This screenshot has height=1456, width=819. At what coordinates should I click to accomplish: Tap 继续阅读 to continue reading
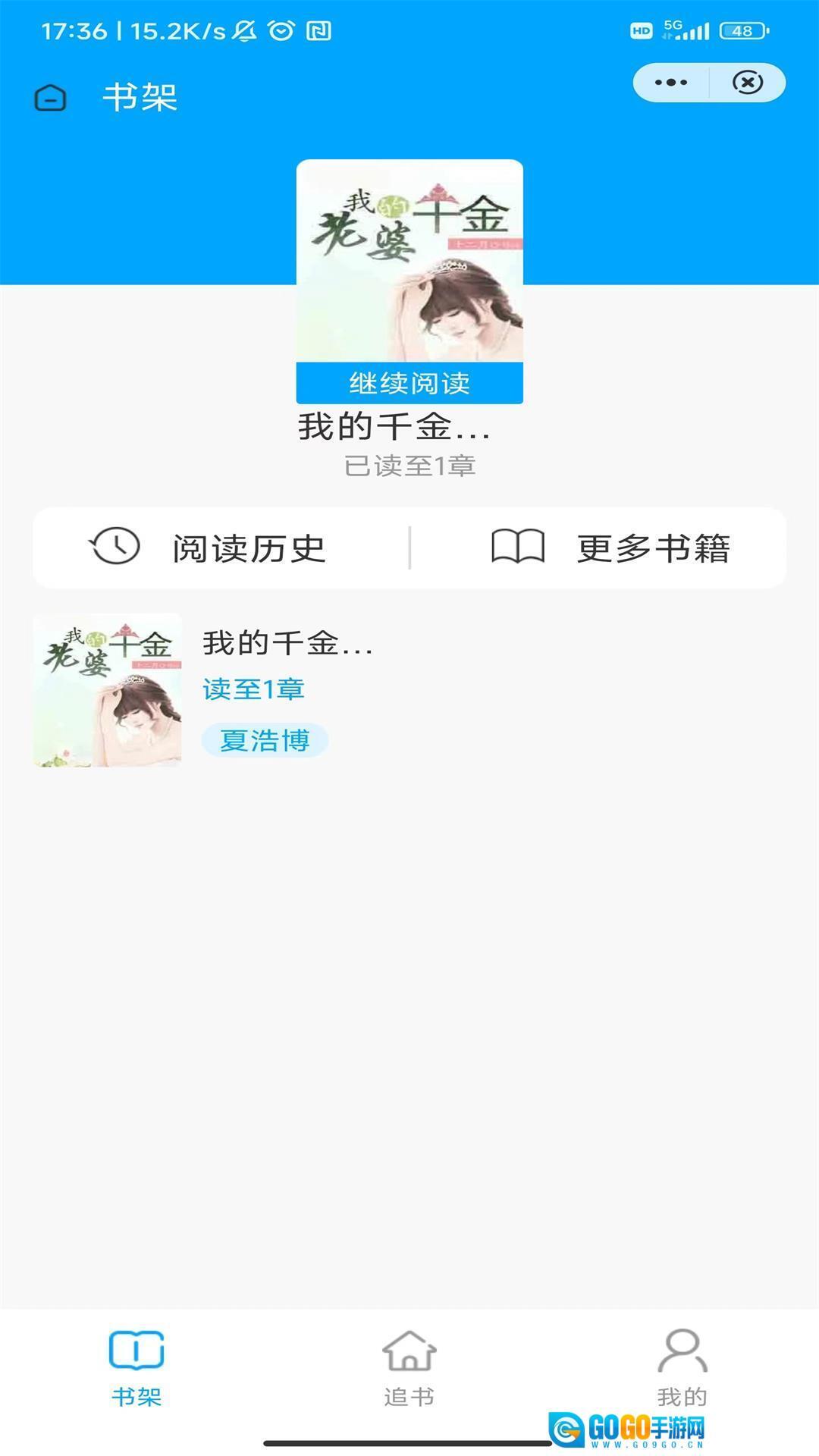[409, 383]
